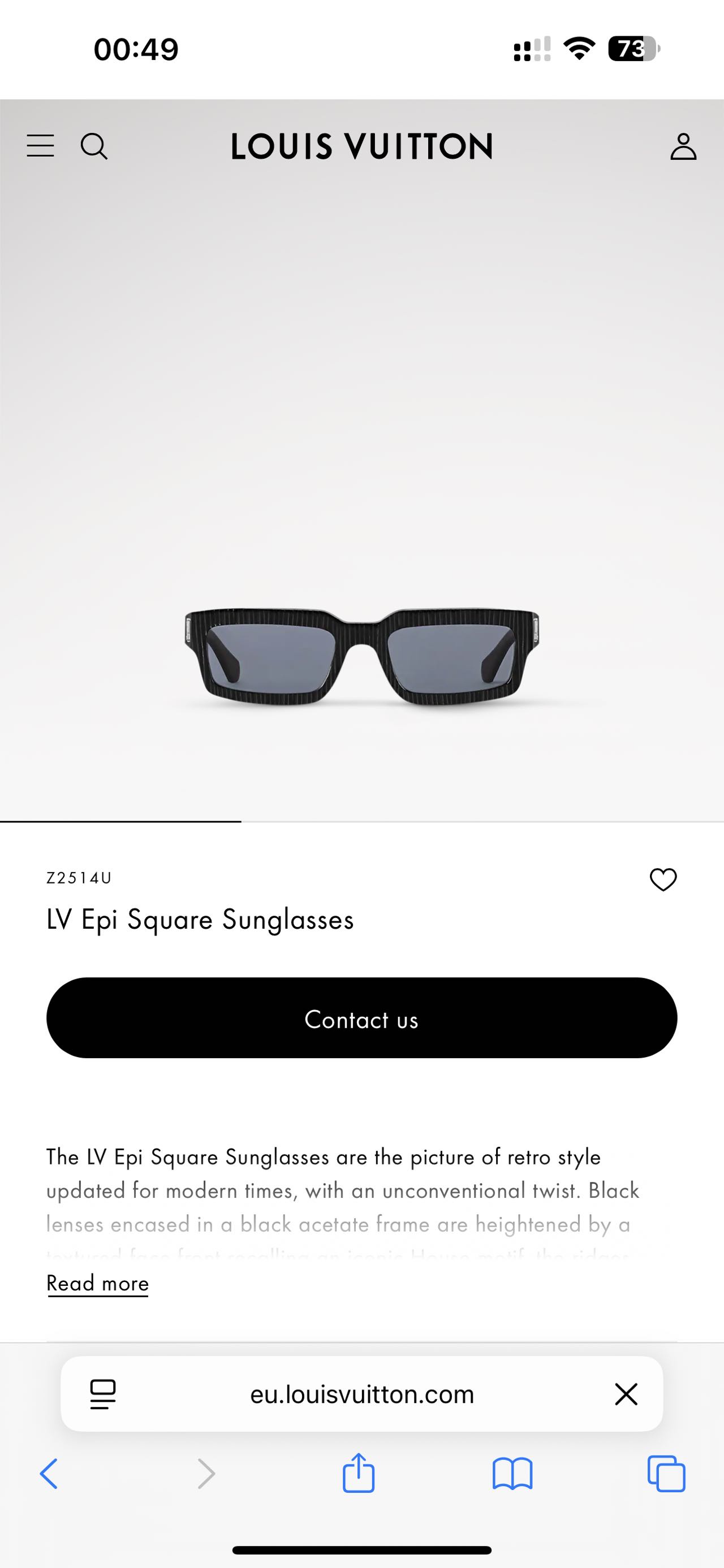Tap the Contact us button
Viewport: 724px width, 1568px height.
tap(361, 1019)
